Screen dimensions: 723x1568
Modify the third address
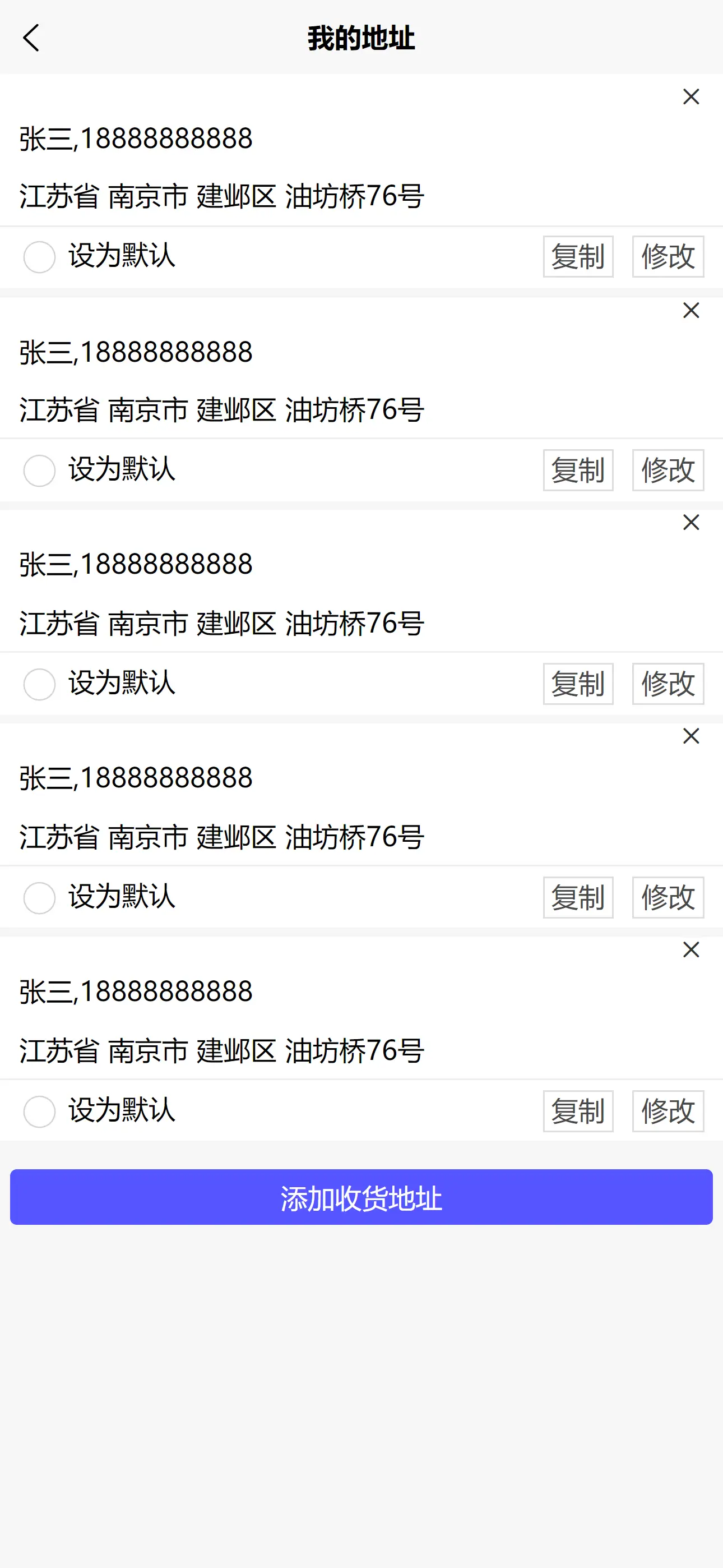(x=668, y=684)
